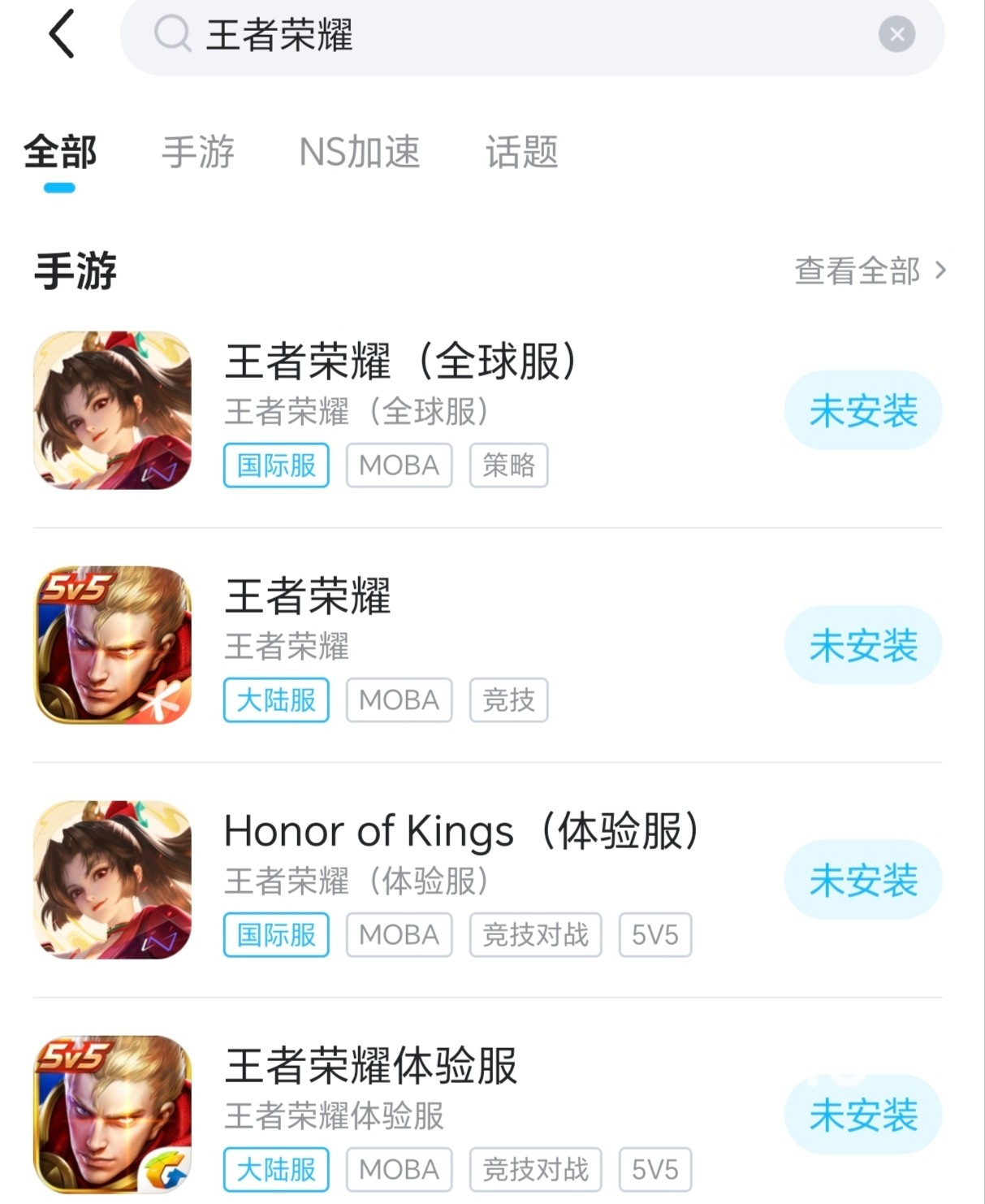
Task: Clear the search text 王者荣耀
Action: [896, 35]
